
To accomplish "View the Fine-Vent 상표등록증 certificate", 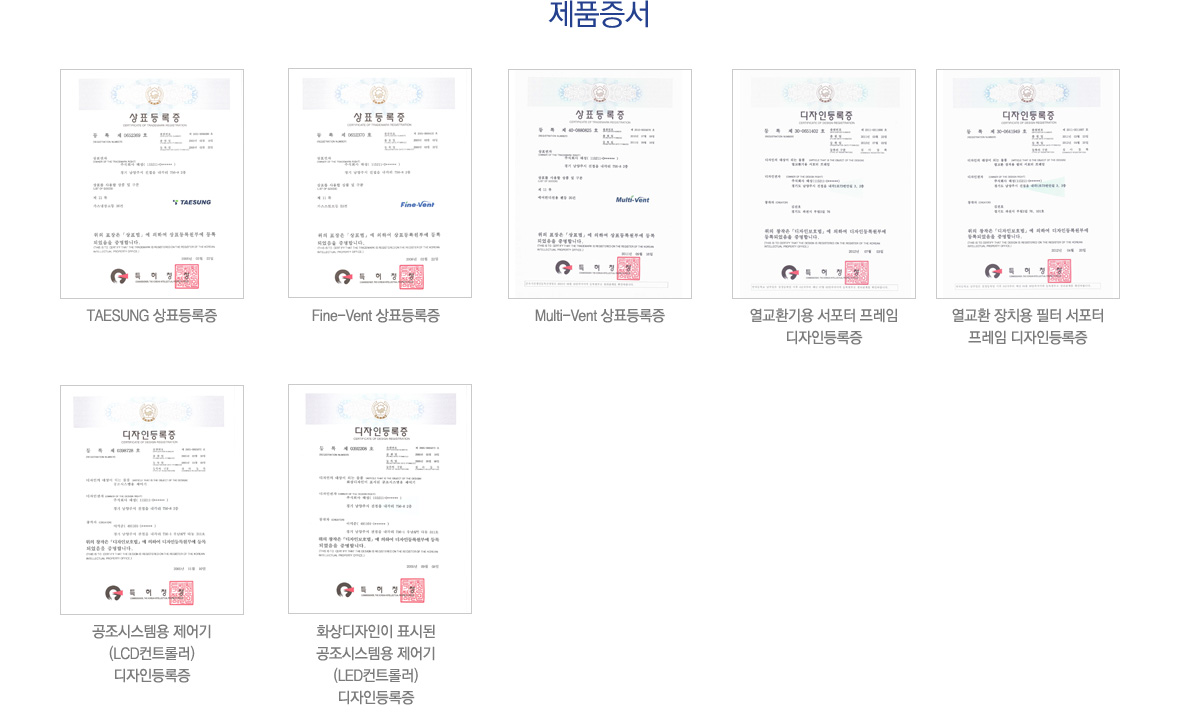I will (x=380, y=184).
